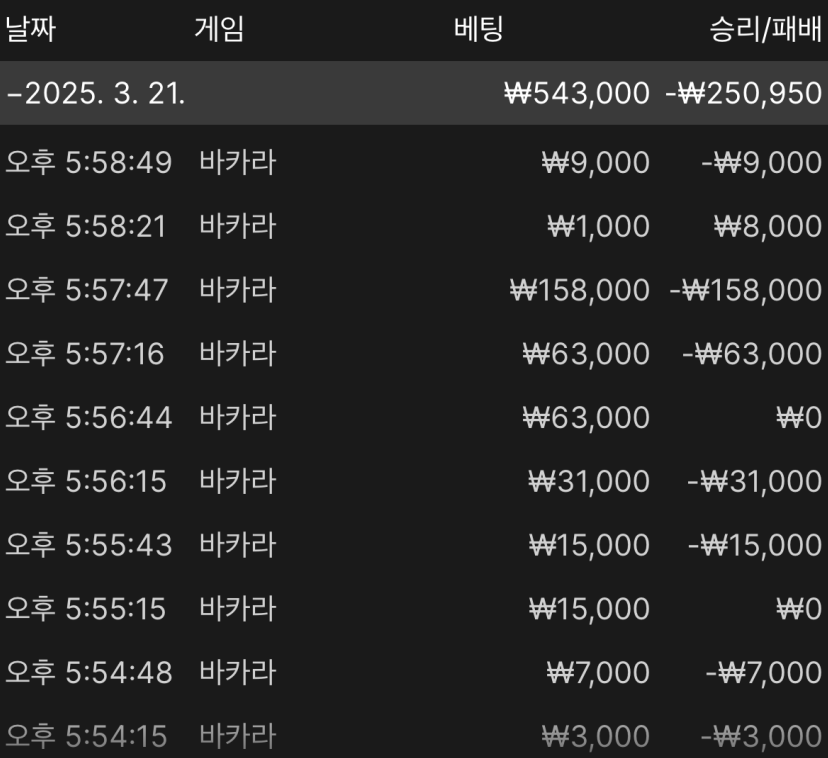This screenshot has height=758, width=828.
Task: Collapse the 2025. 3. 21. date group
Action: [x=95, y=94]
